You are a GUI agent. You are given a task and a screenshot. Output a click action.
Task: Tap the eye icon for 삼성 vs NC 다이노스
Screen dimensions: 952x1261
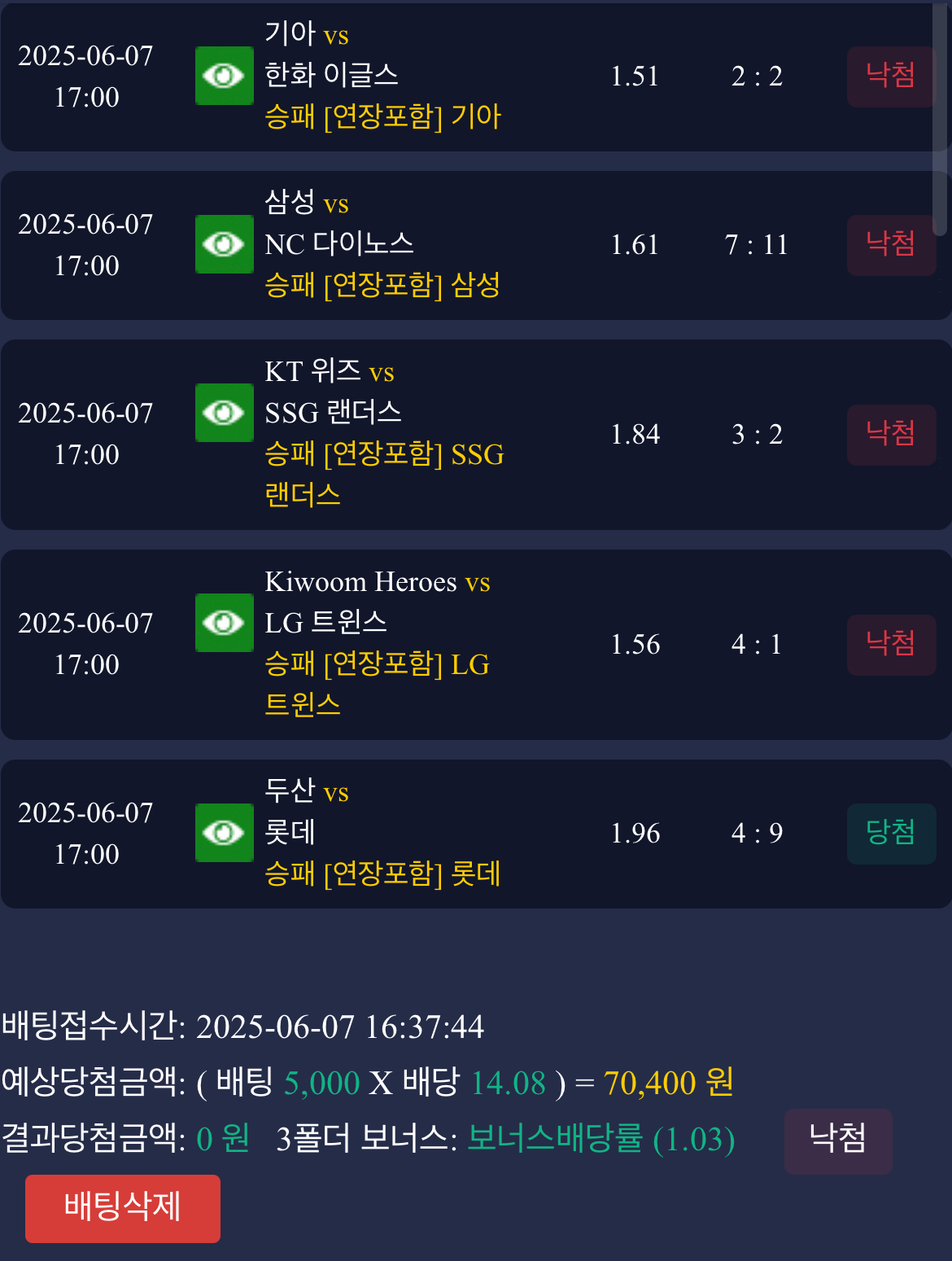point(224,244)
